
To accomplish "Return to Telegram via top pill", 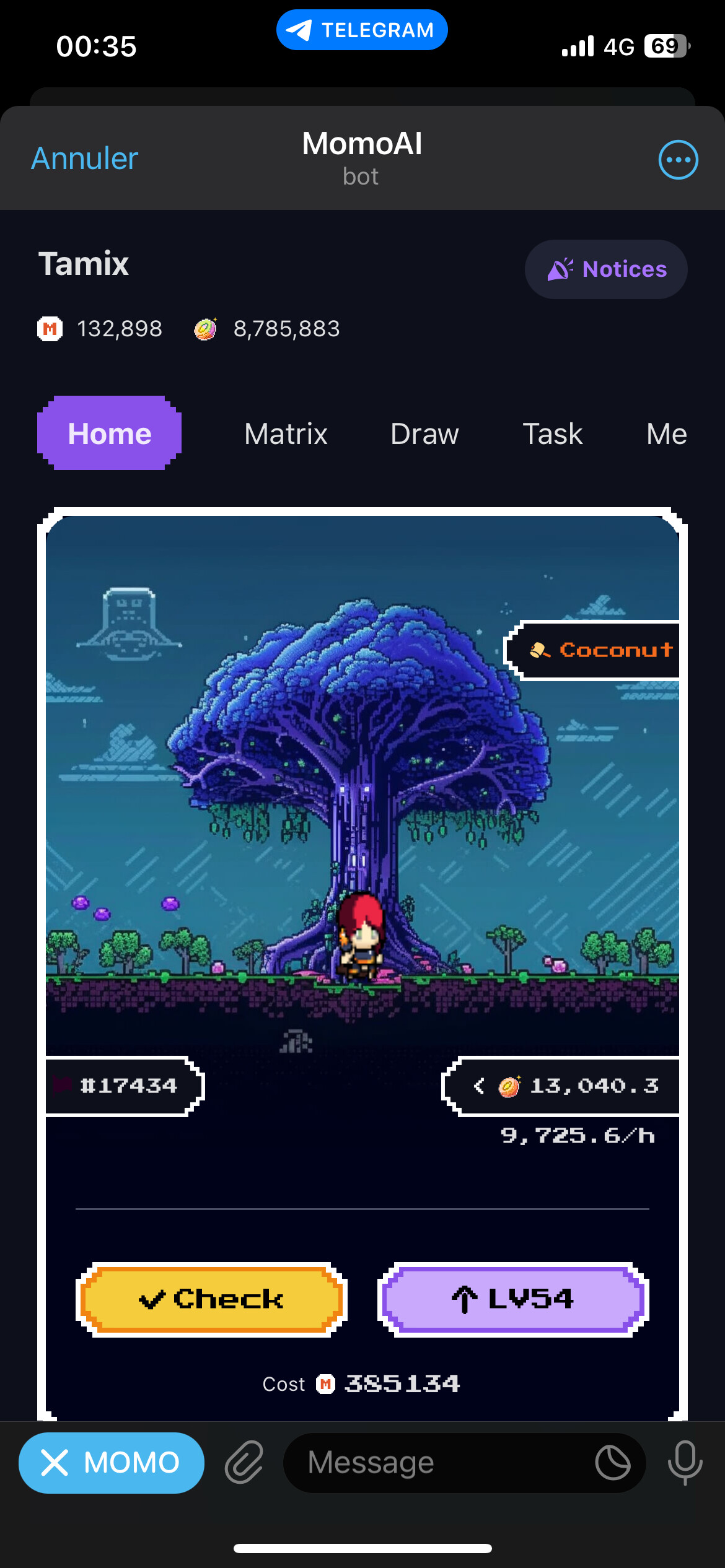I will 362,30.
